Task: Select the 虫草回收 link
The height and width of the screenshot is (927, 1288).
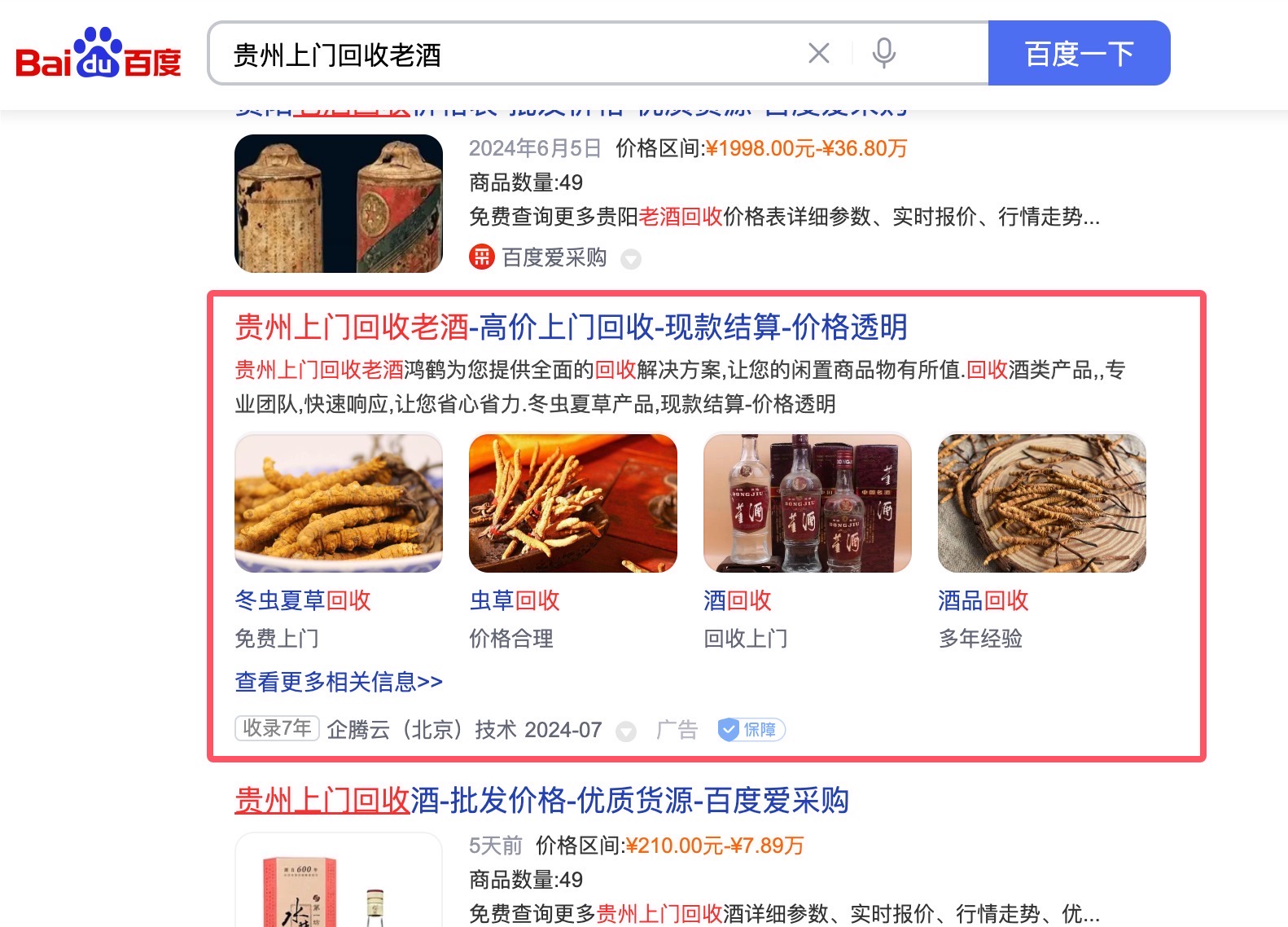Action: (x=515, y=600)
